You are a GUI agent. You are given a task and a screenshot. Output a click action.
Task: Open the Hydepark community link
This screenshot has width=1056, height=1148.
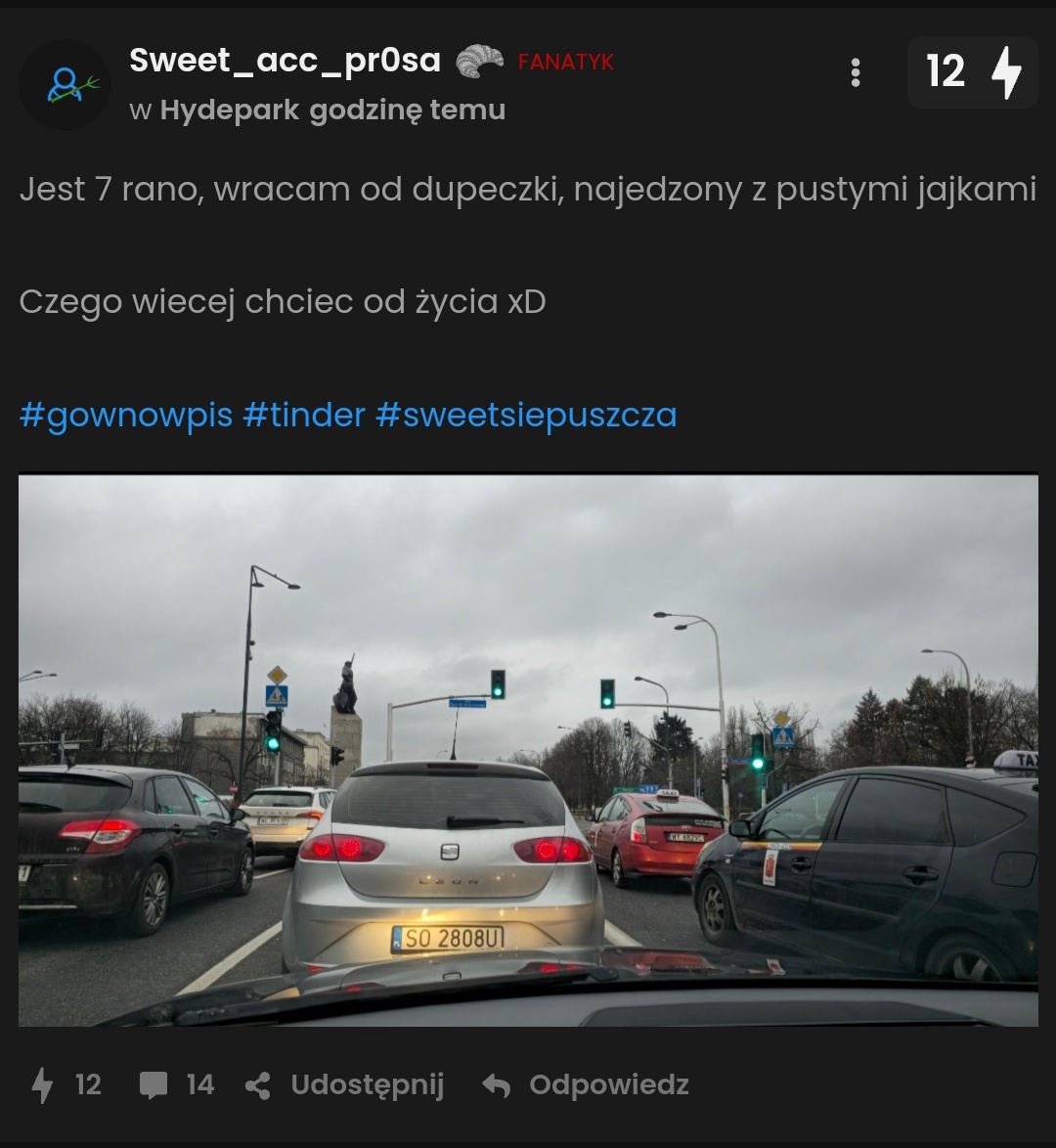pos(229,110)
